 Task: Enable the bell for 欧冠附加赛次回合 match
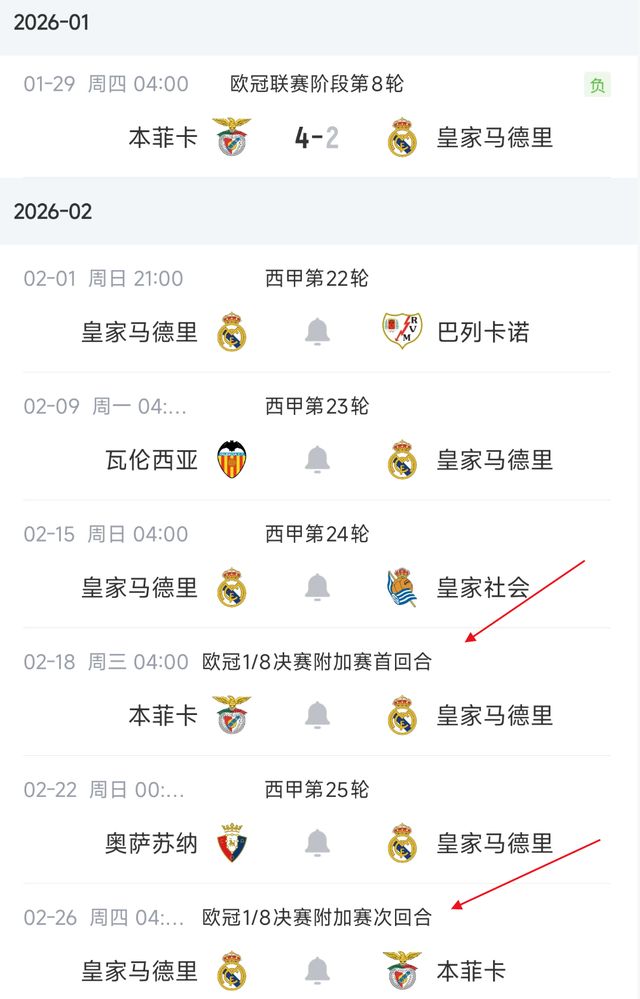point(317,971)
